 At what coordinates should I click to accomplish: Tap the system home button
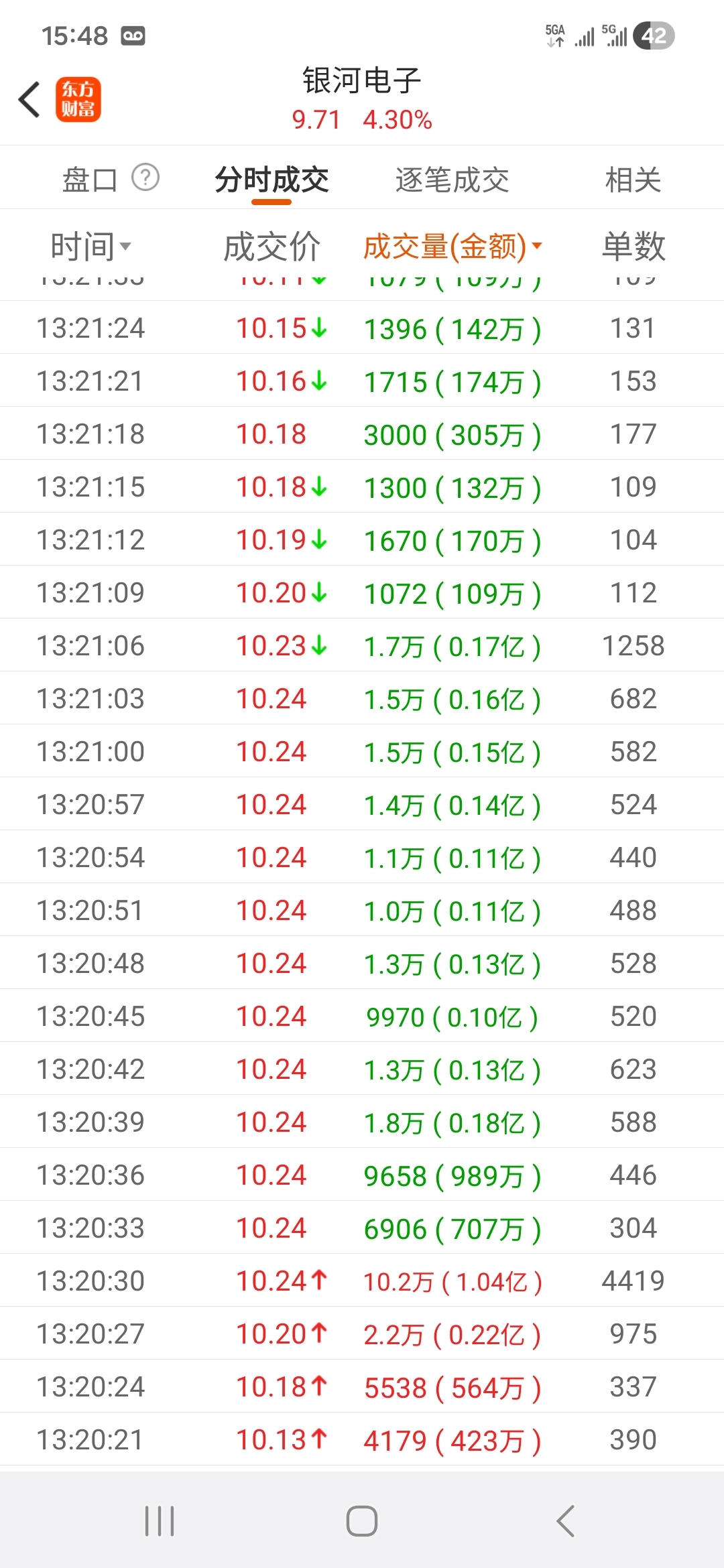[362, 1521]
